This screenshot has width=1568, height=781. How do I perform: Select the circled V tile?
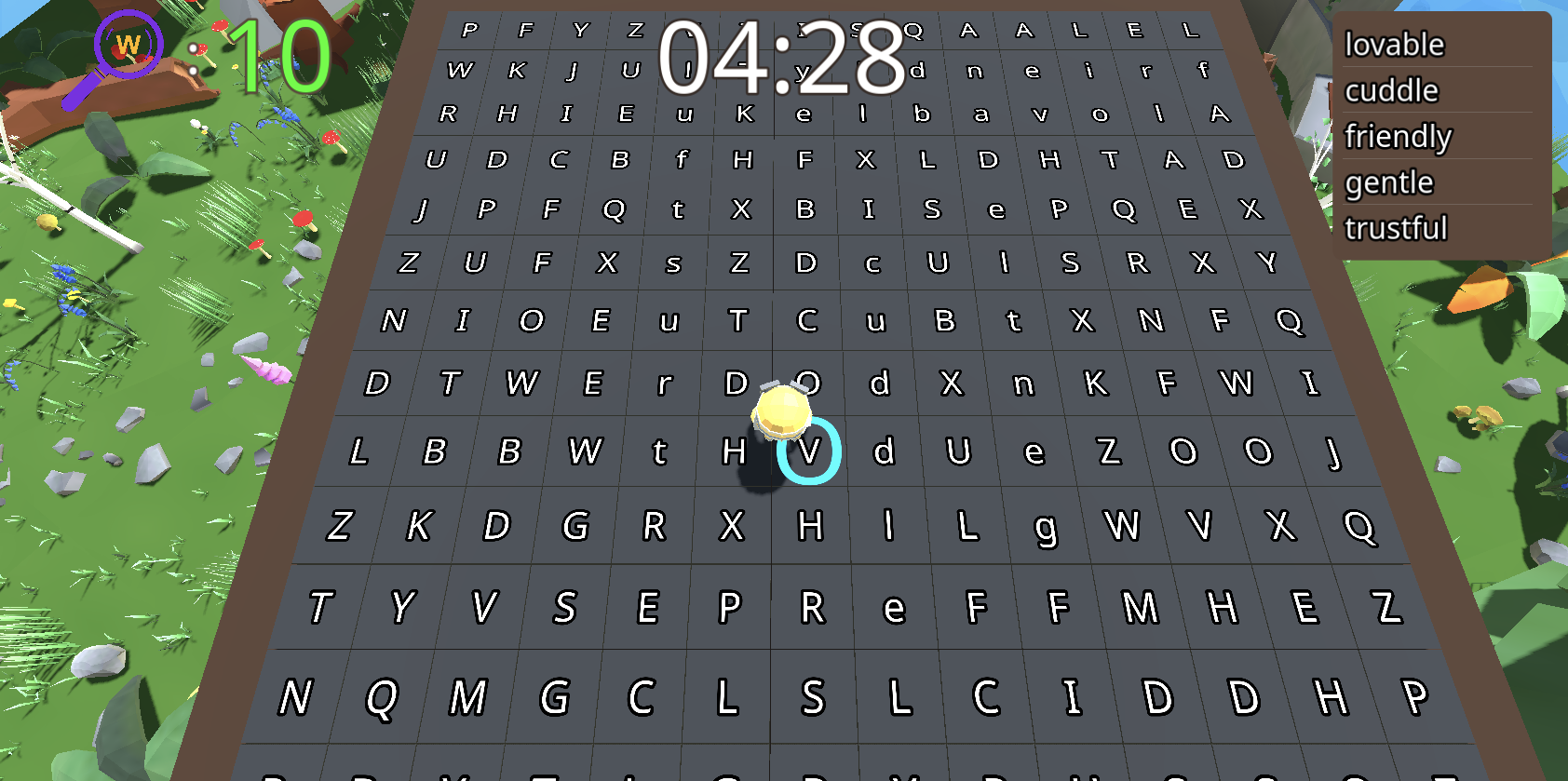pos(809,452)
